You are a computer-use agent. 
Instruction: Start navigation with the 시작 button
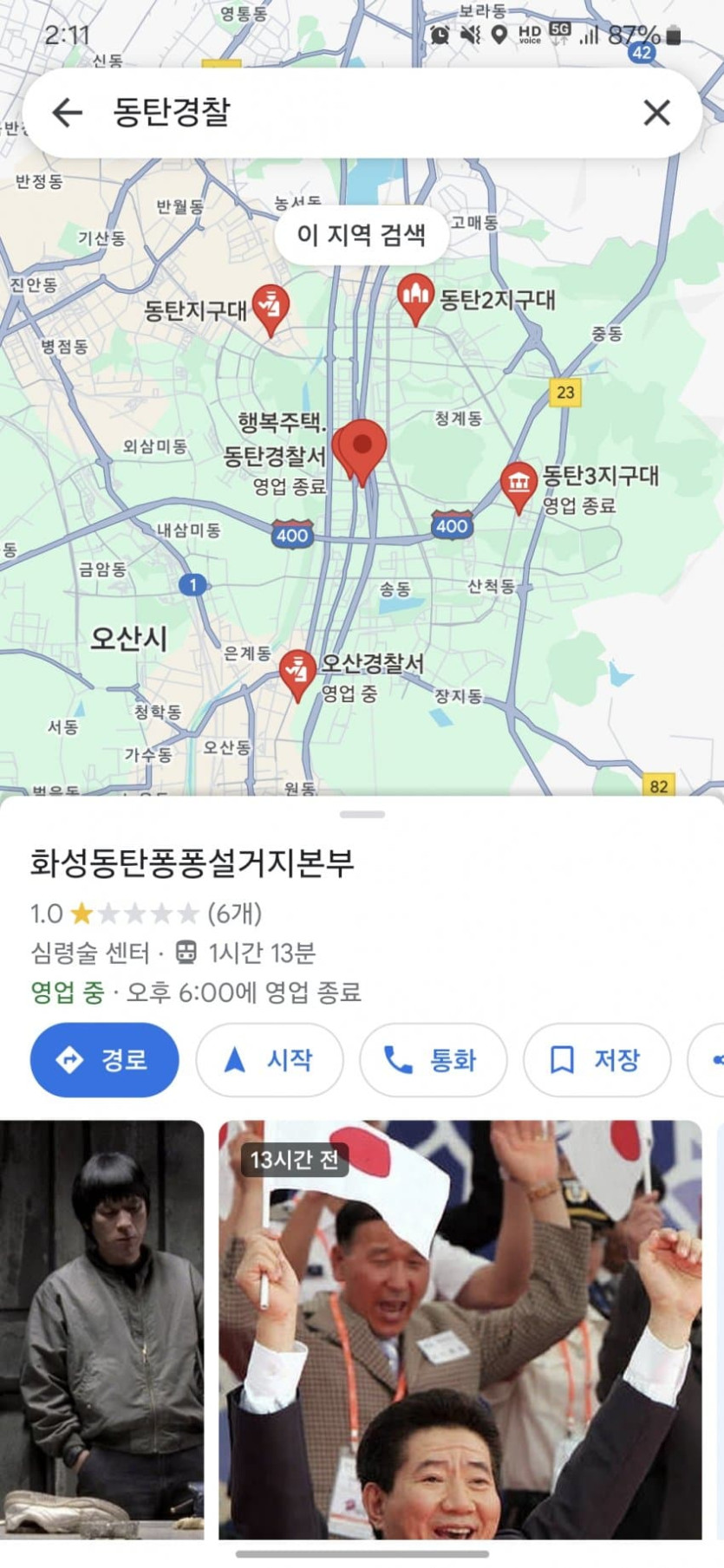pyautogui.click(x=269, y=1059)
